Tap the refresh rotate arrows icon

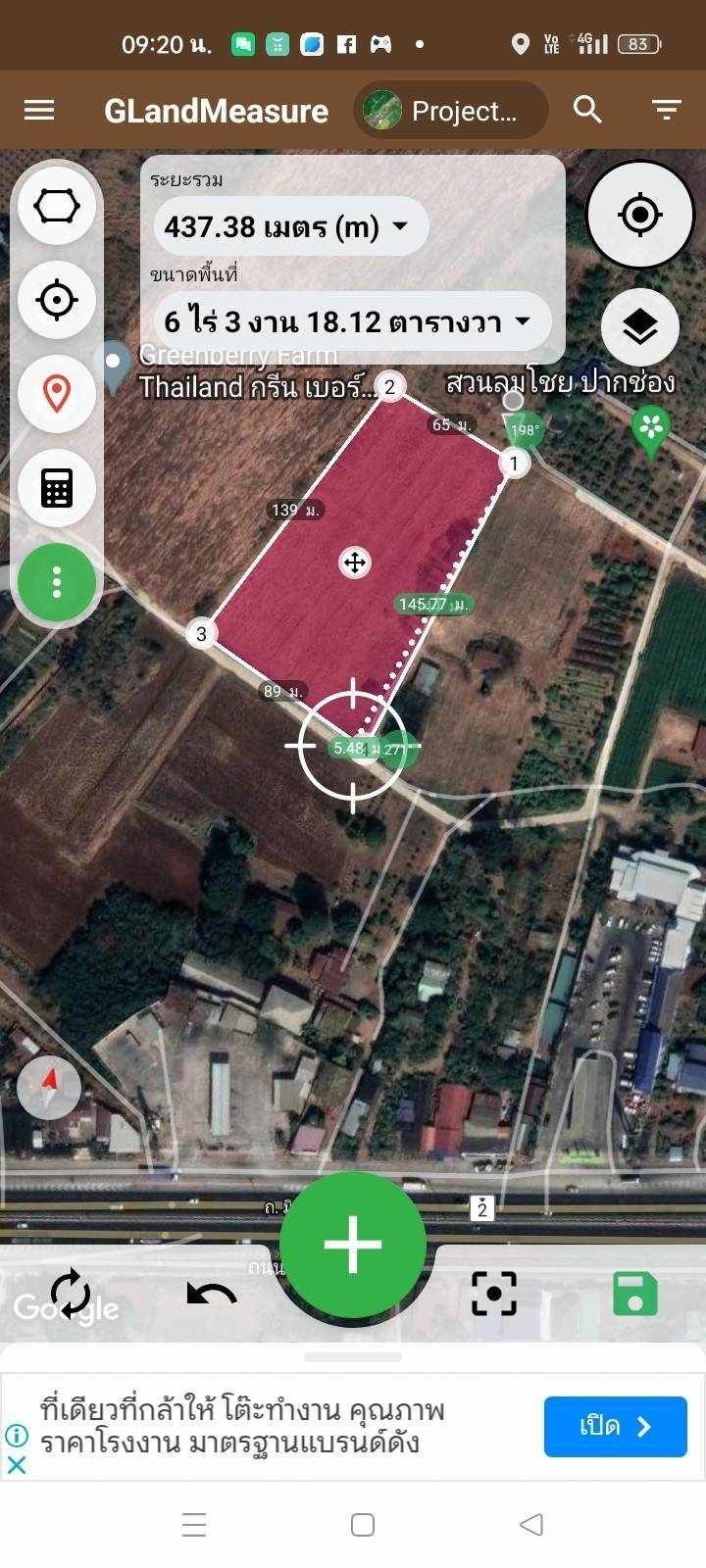coord(71,1294)
